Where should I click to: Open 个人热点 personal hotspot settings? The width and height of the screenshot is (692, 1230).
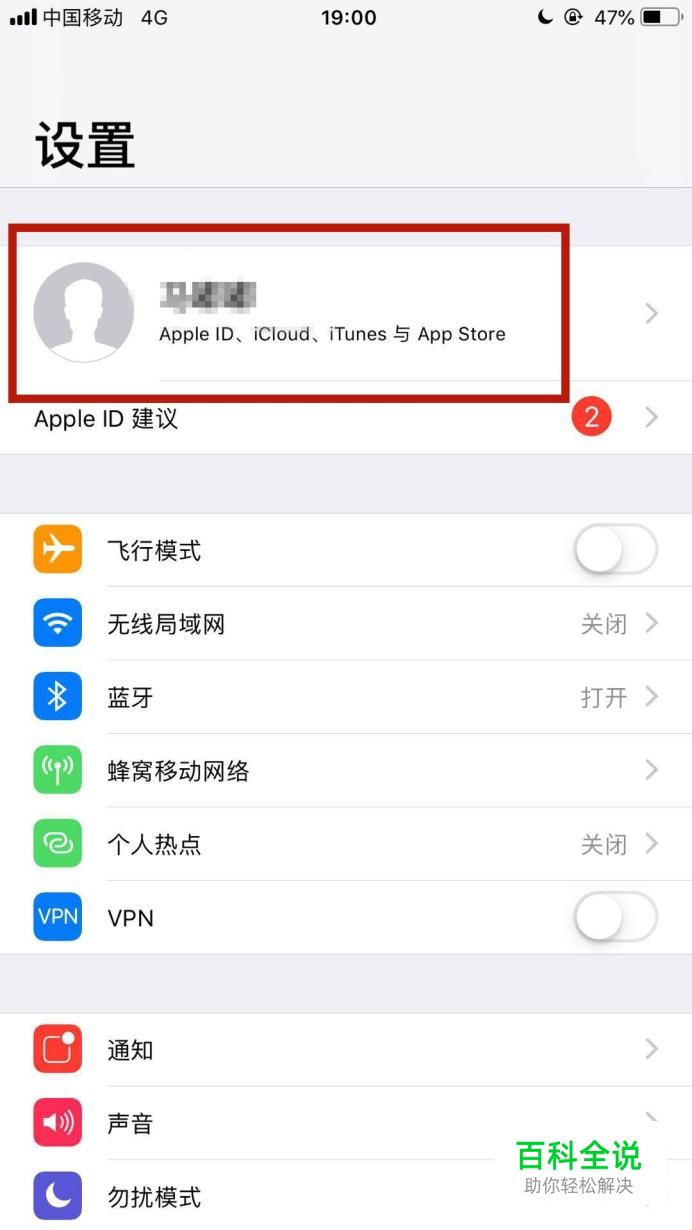pos(346,844)
